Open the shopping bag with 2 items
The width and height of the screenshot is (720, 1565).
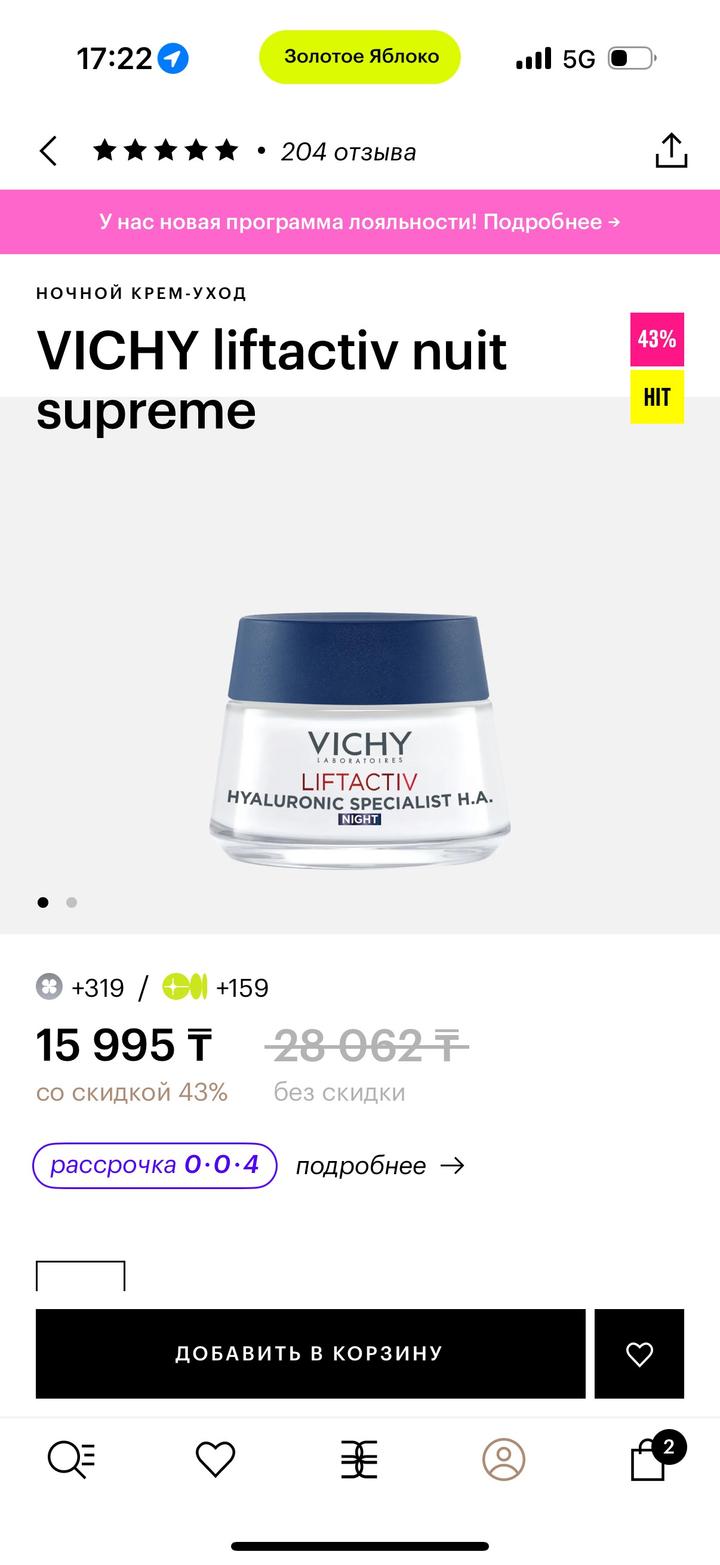click(650, 1459)
